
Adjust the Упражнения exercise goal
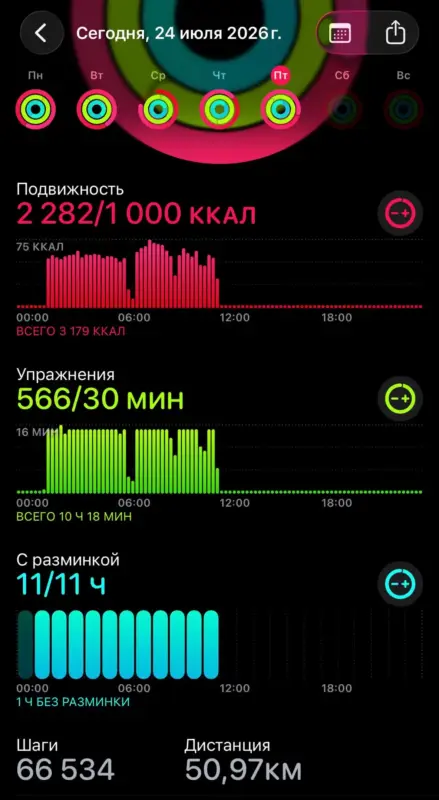tap(400, 398)
